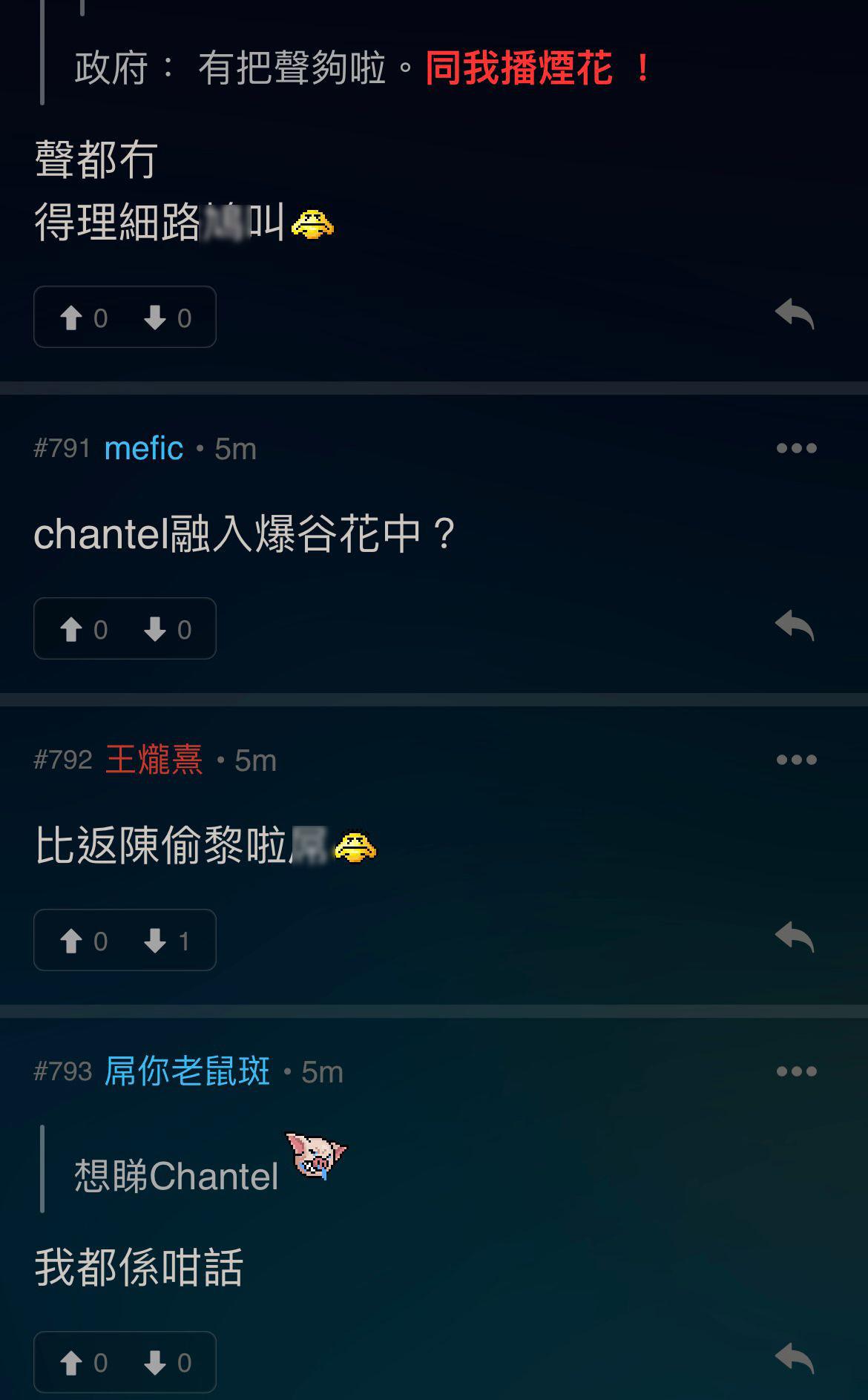Reply to comment #792
The image size is (868, 1400).
tap(795, 937)
